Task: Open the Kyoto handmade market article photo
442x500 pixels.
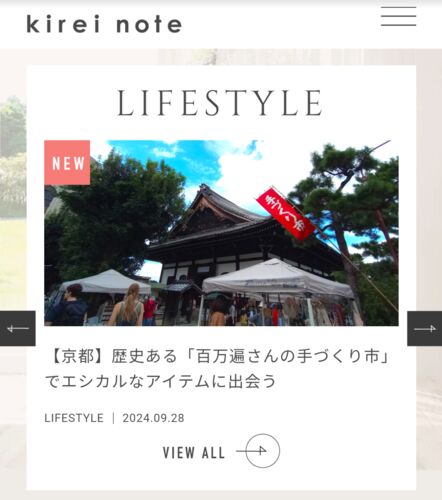Action: 221,233
